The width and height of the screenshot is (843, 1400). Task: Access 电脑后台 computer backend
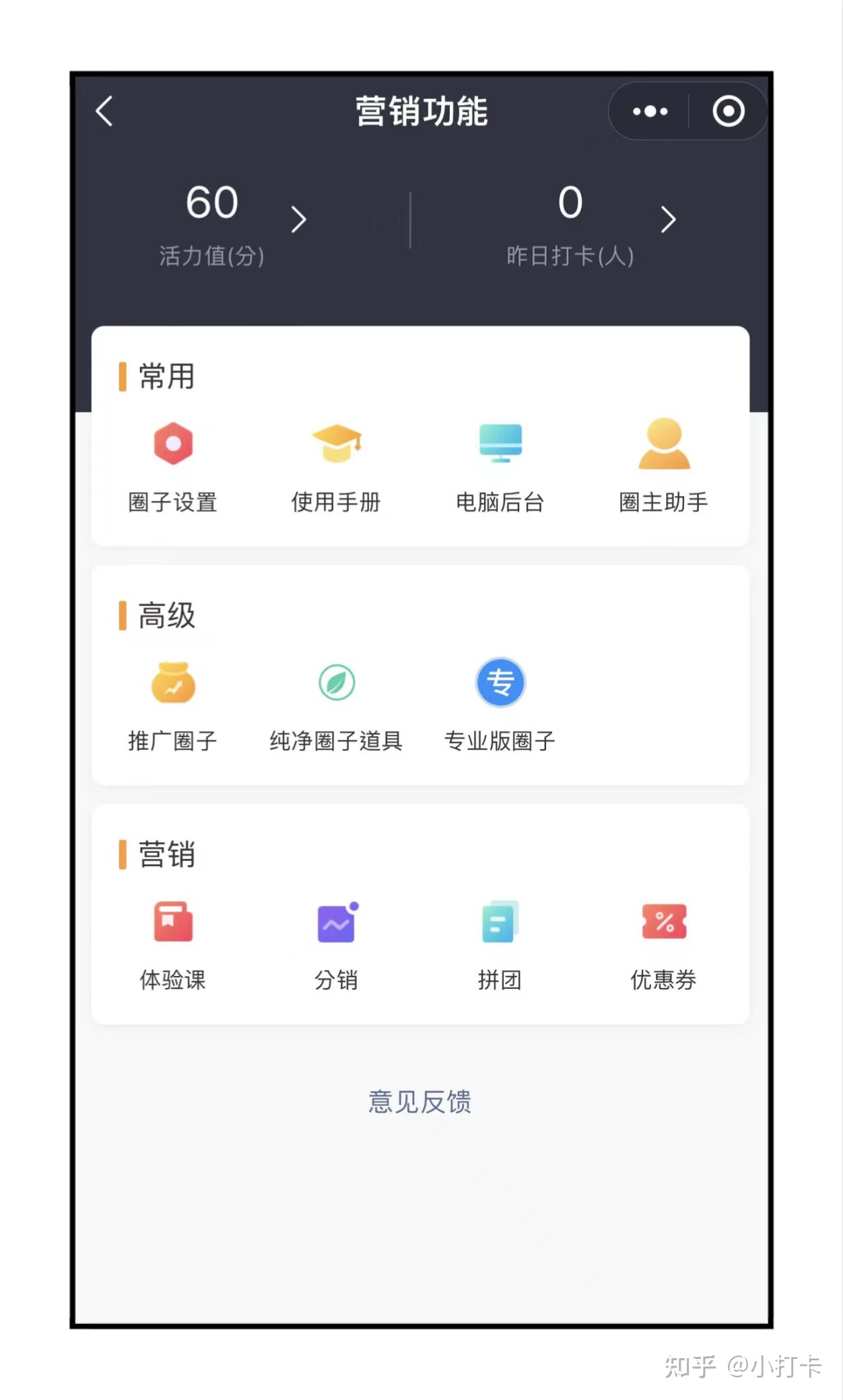pos(500,464)
